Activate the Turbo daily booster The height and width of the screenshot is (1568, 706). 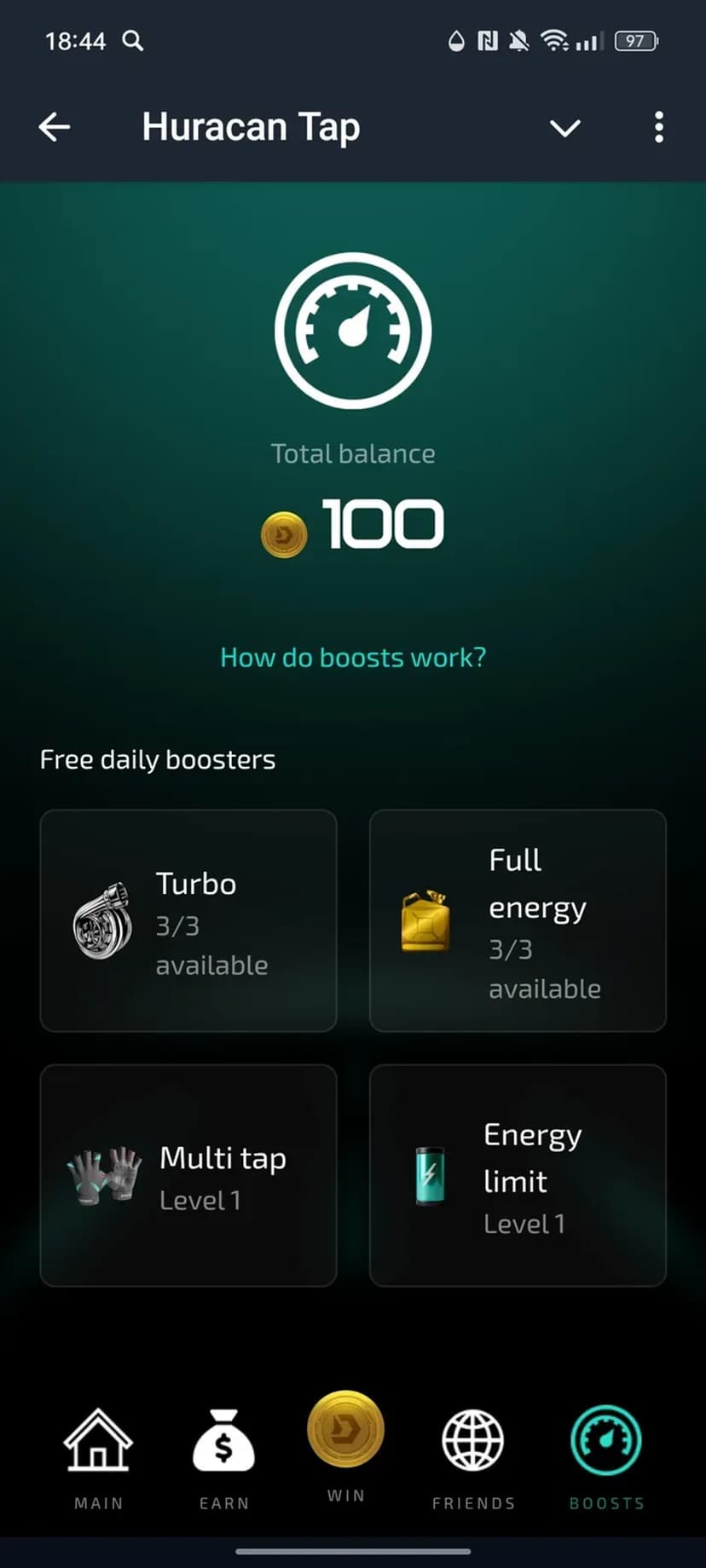click(188, 921)
